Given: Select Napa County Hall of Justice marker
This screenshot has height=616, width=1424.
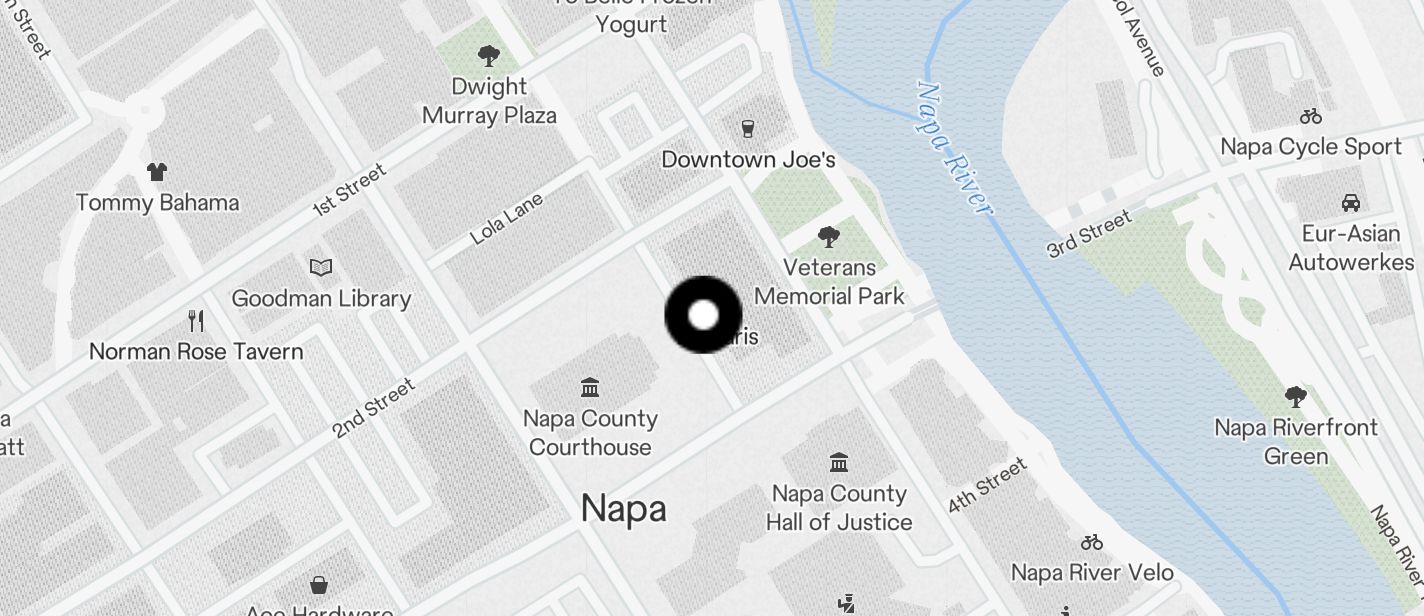Looking at the screenshot, I should 839,463.
